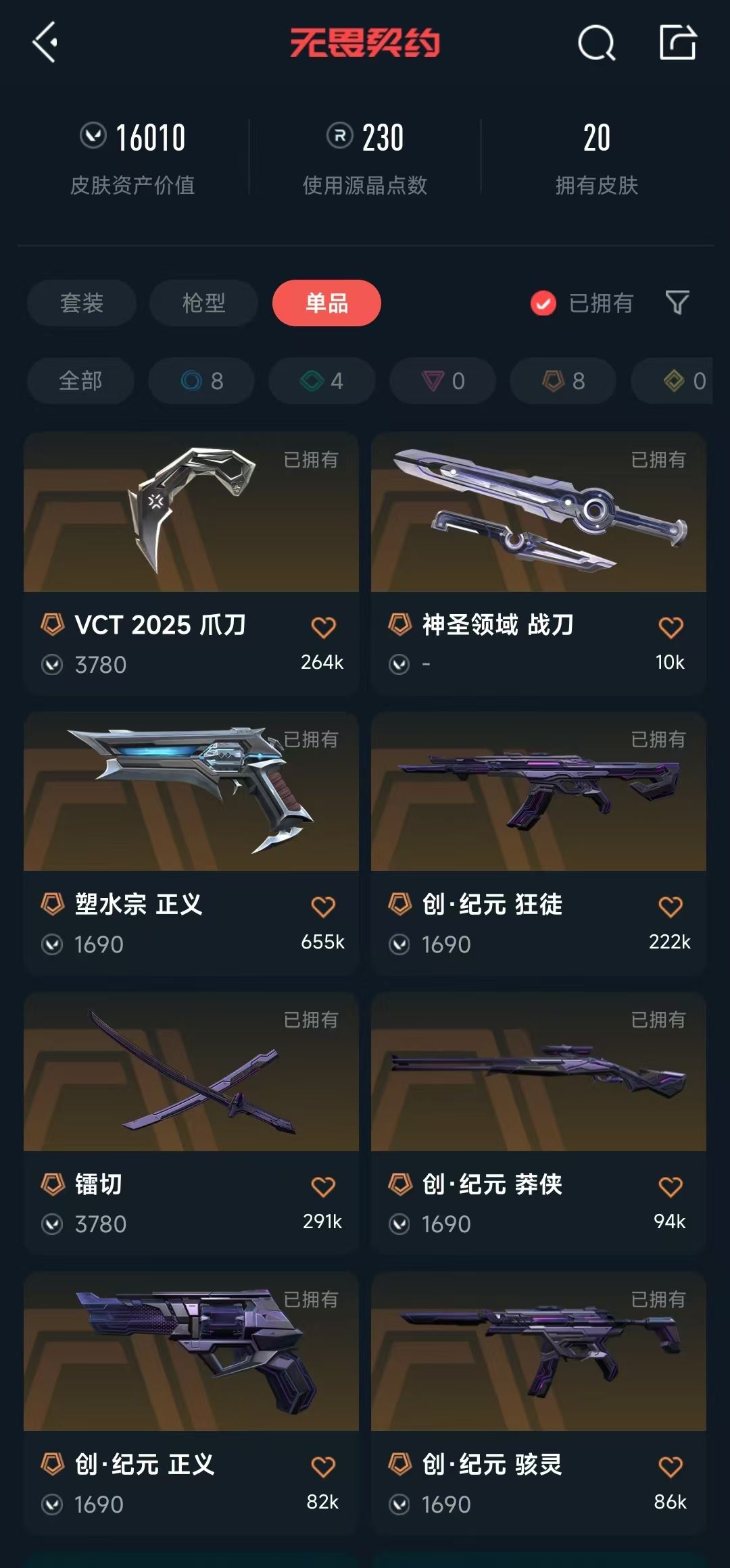Switch to the 套装 tab
Image resolution: width=730 pixels, height=1568 pixels.
tap(82, 303)
